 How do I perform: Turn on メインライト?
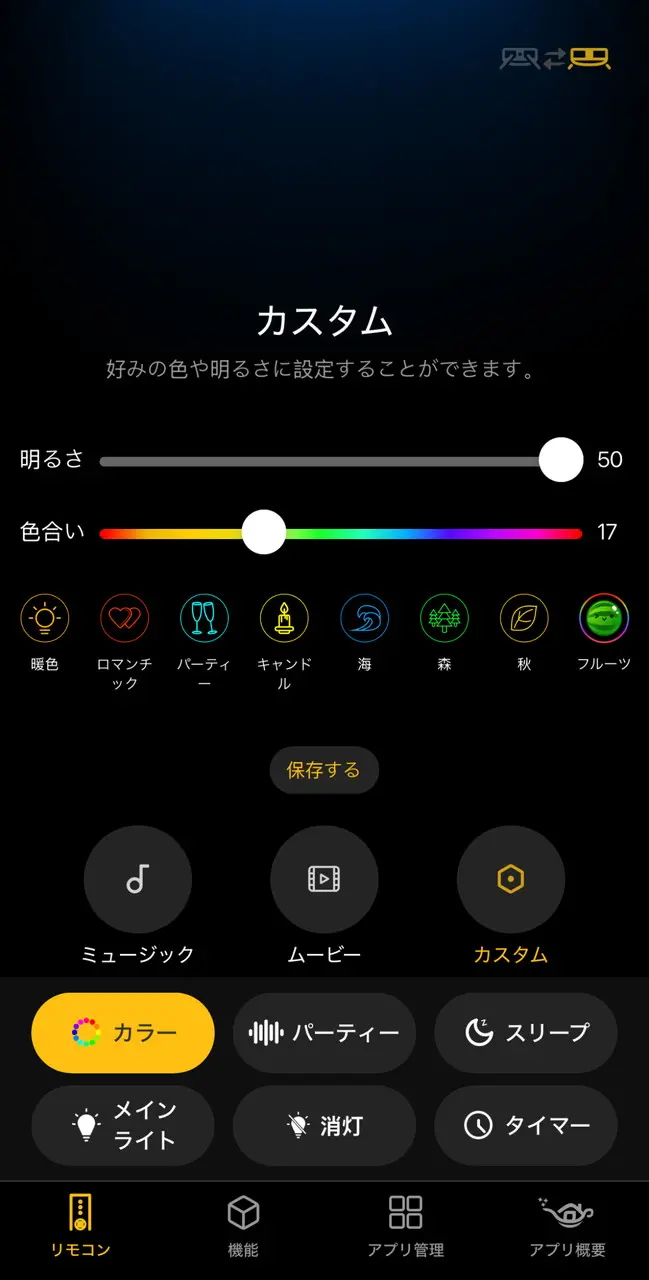(123, 1125)
